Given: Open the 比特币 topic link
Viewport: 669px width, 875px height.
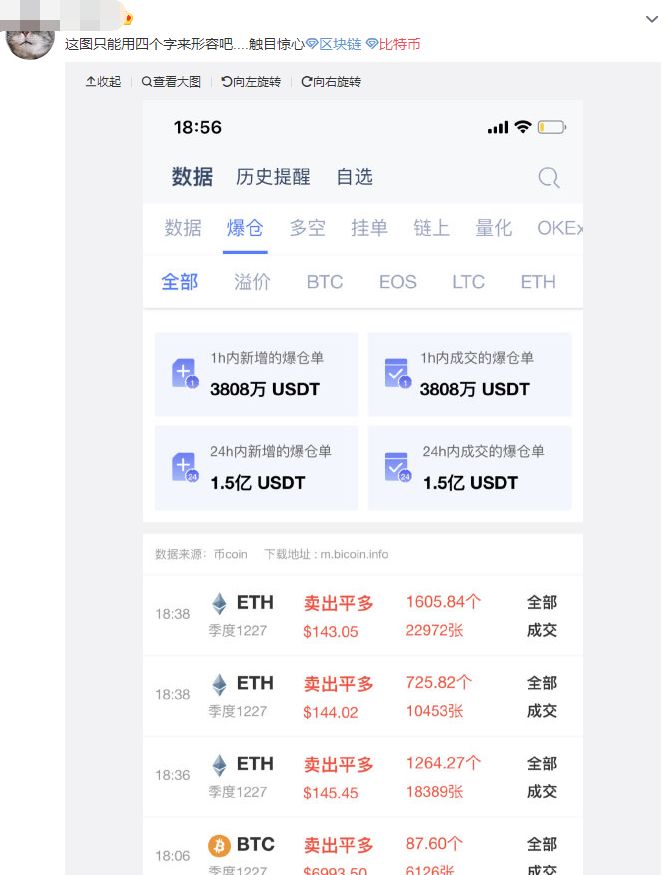Looking at the screenshot, I should pyautogui.click(x=393, y=44).
